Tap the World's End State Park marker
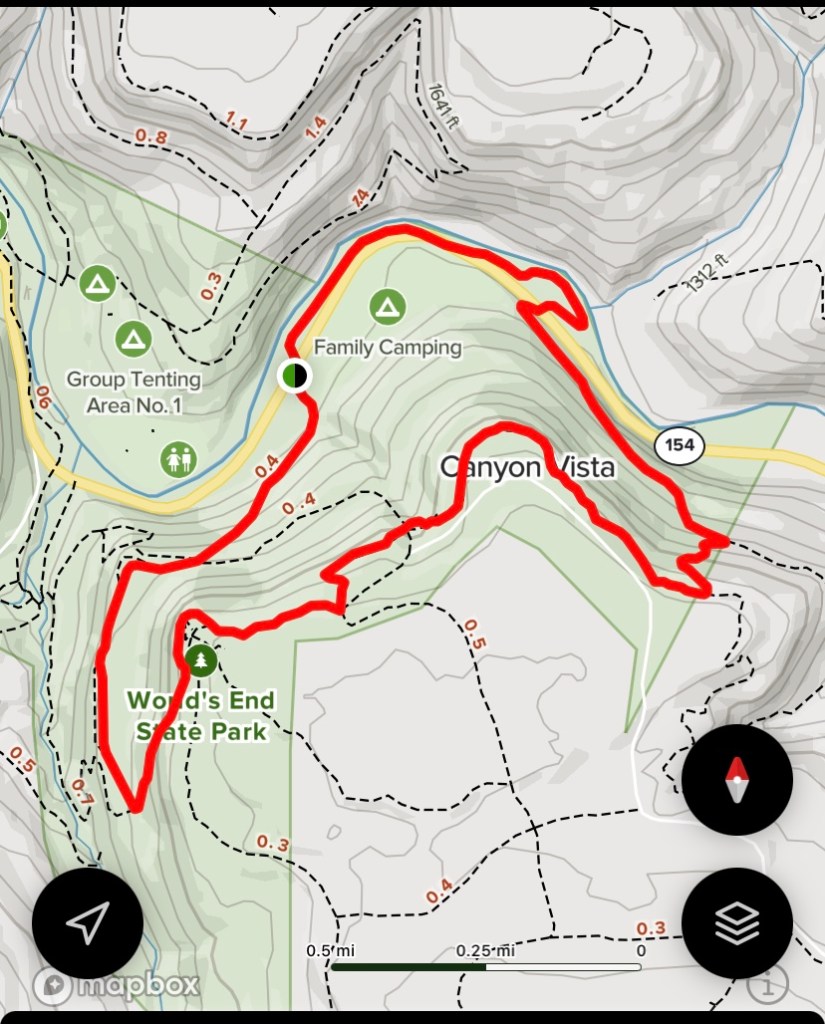 coord(201,660)
